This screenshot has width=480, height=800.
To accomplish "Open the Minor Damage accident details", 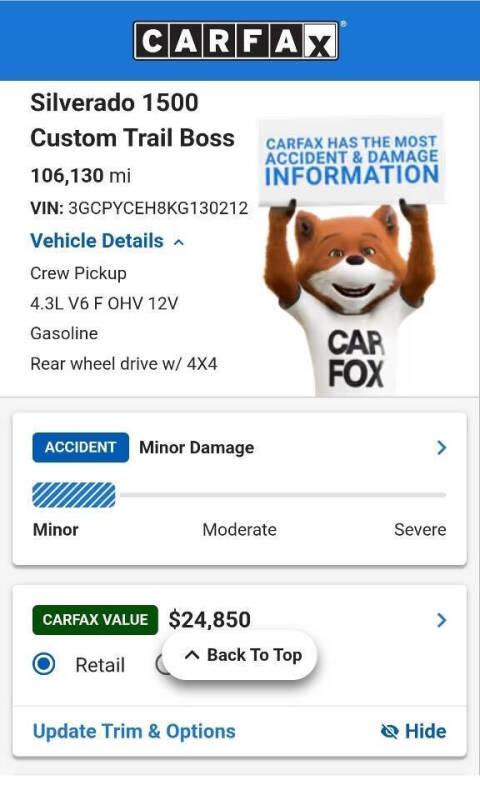I will pyautogui.click(x=441, y=447).
